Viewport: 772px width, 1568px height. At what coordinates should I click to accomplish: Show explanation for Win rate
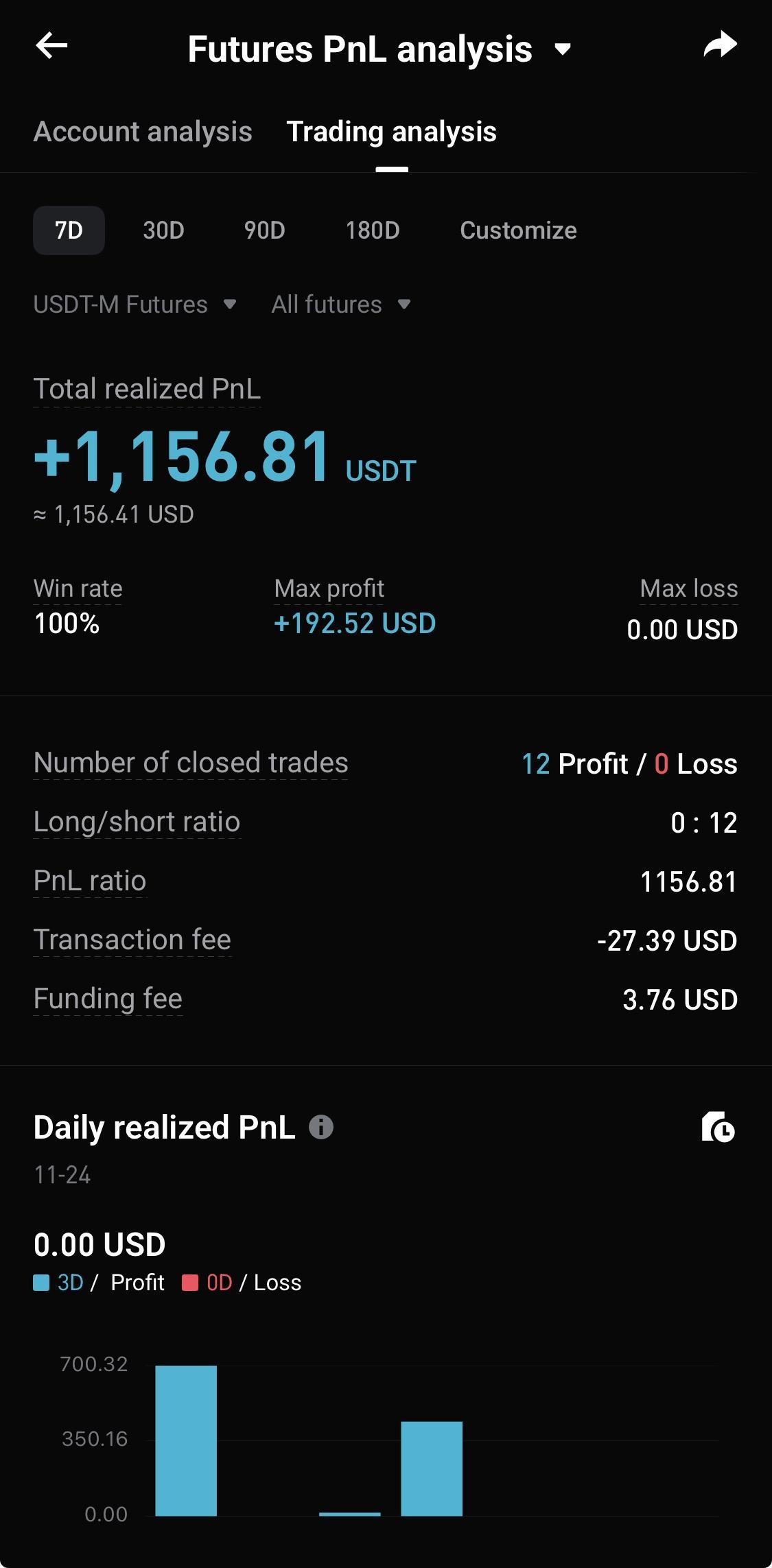[x=78, y=589]
